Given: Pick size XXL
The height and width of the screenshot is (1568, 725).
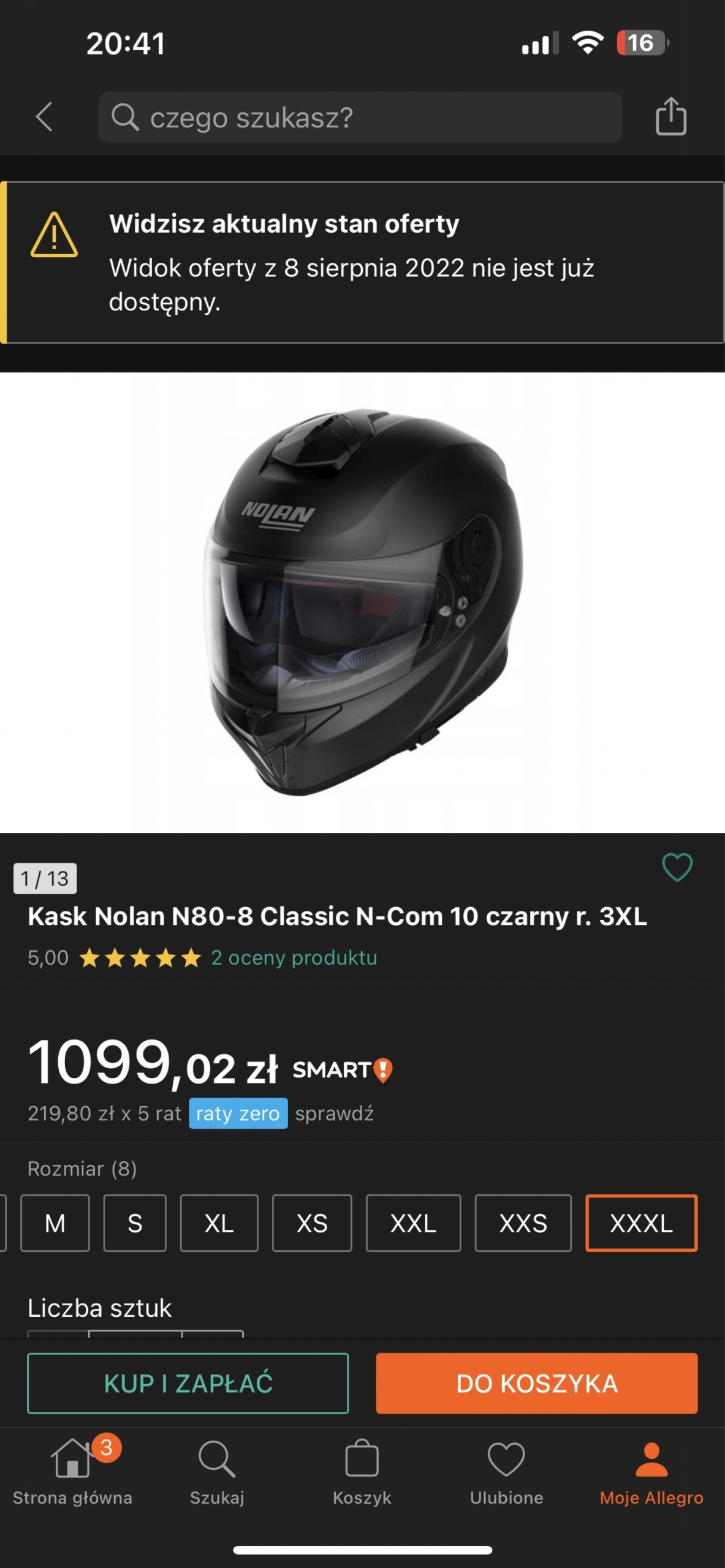Looking at the screenshot, I should click(x=413, y=1223).
